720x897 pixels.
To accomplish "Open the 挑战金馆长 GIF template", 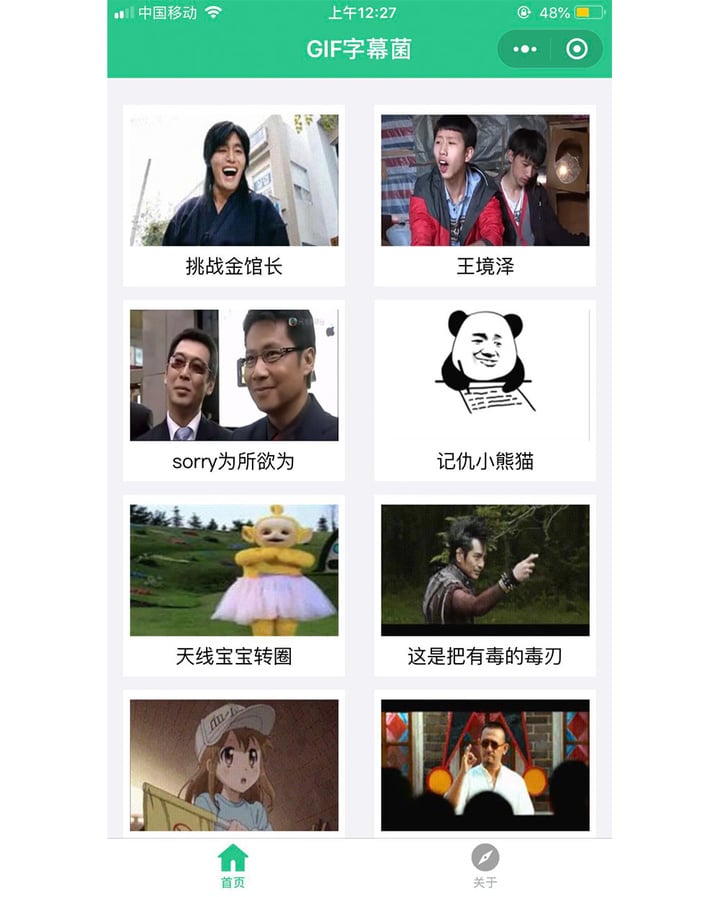I will [234, 195].
